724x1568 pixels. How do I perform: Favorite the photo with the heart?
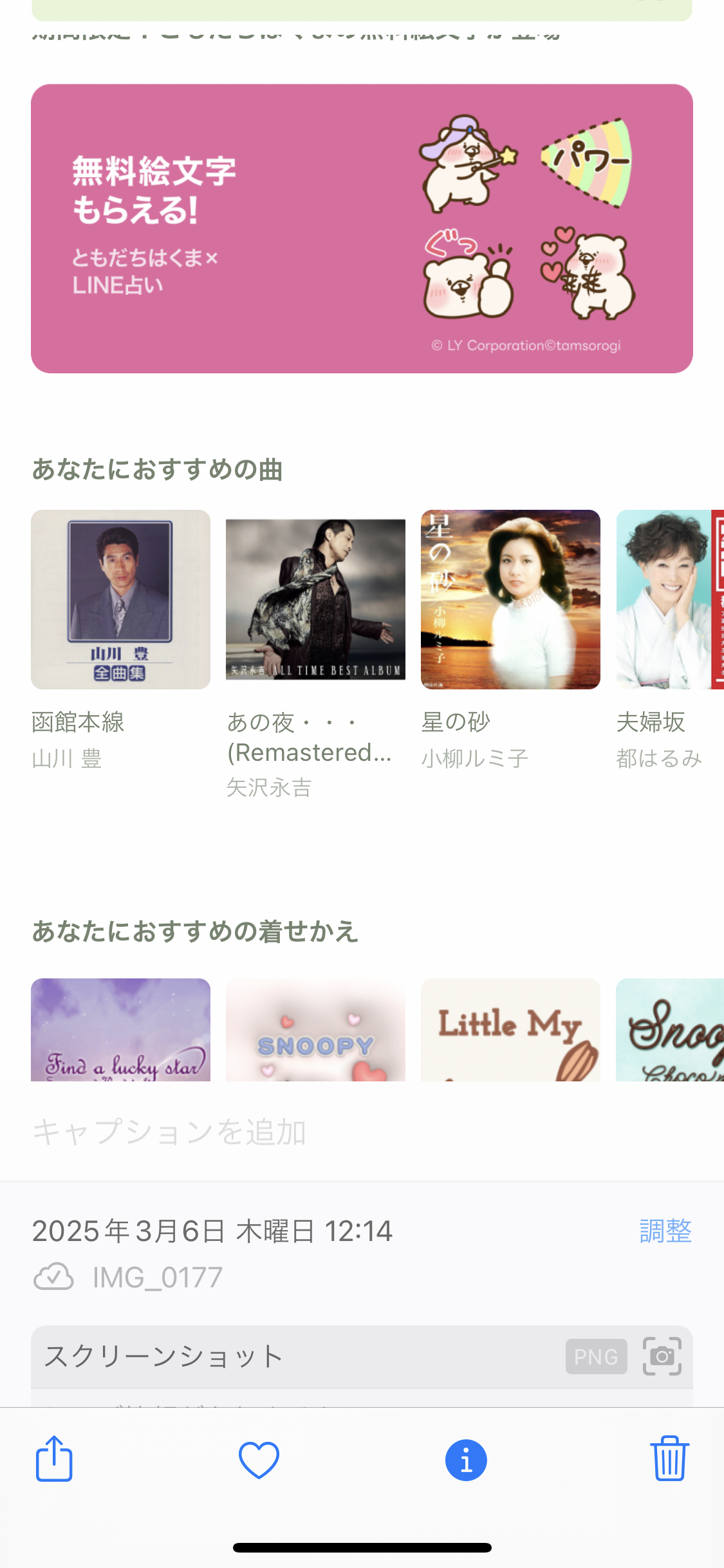(259, 1460)
